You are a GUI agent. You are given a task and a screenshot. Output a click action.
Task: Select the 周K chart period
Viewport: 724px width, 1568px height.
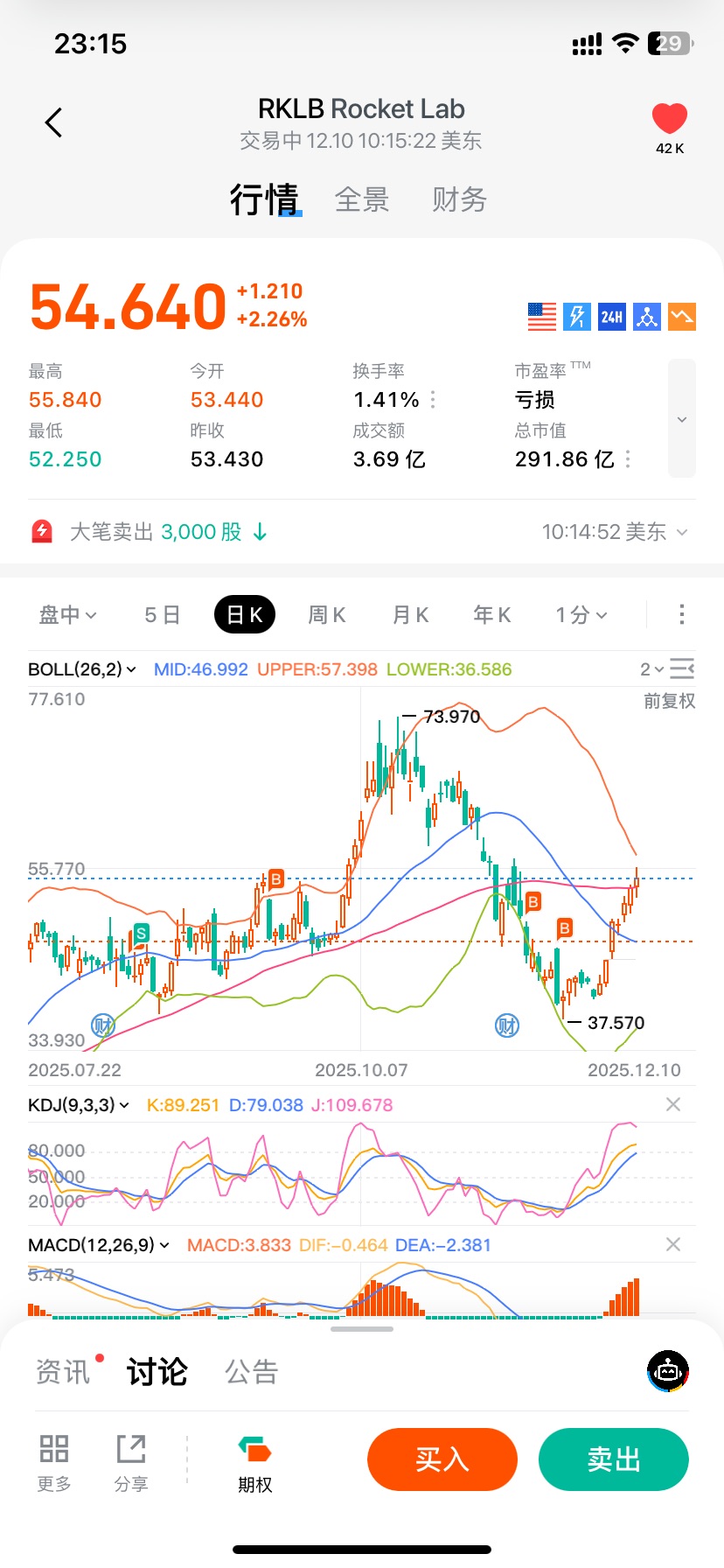[327, 615]
